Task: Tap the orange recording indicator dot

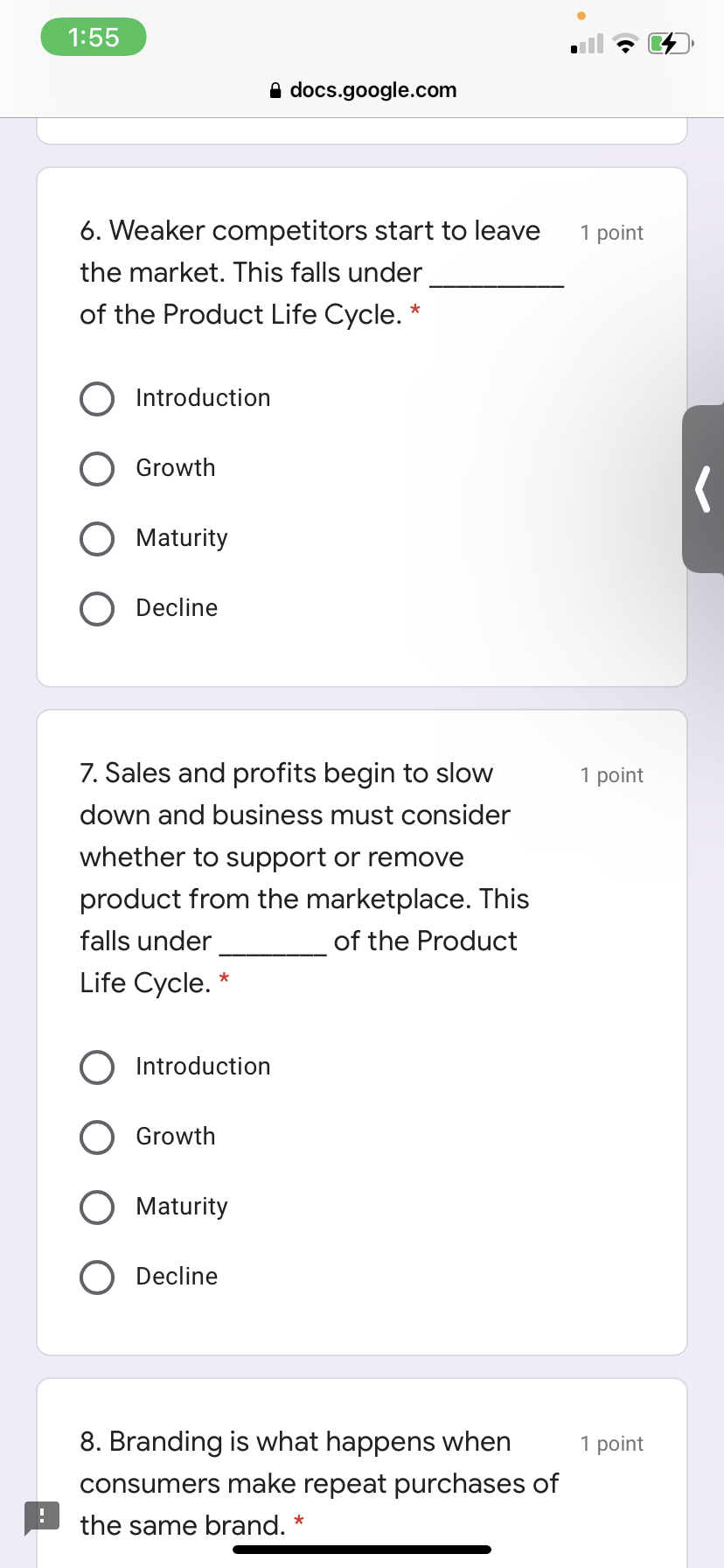Action: click(580, 15)
